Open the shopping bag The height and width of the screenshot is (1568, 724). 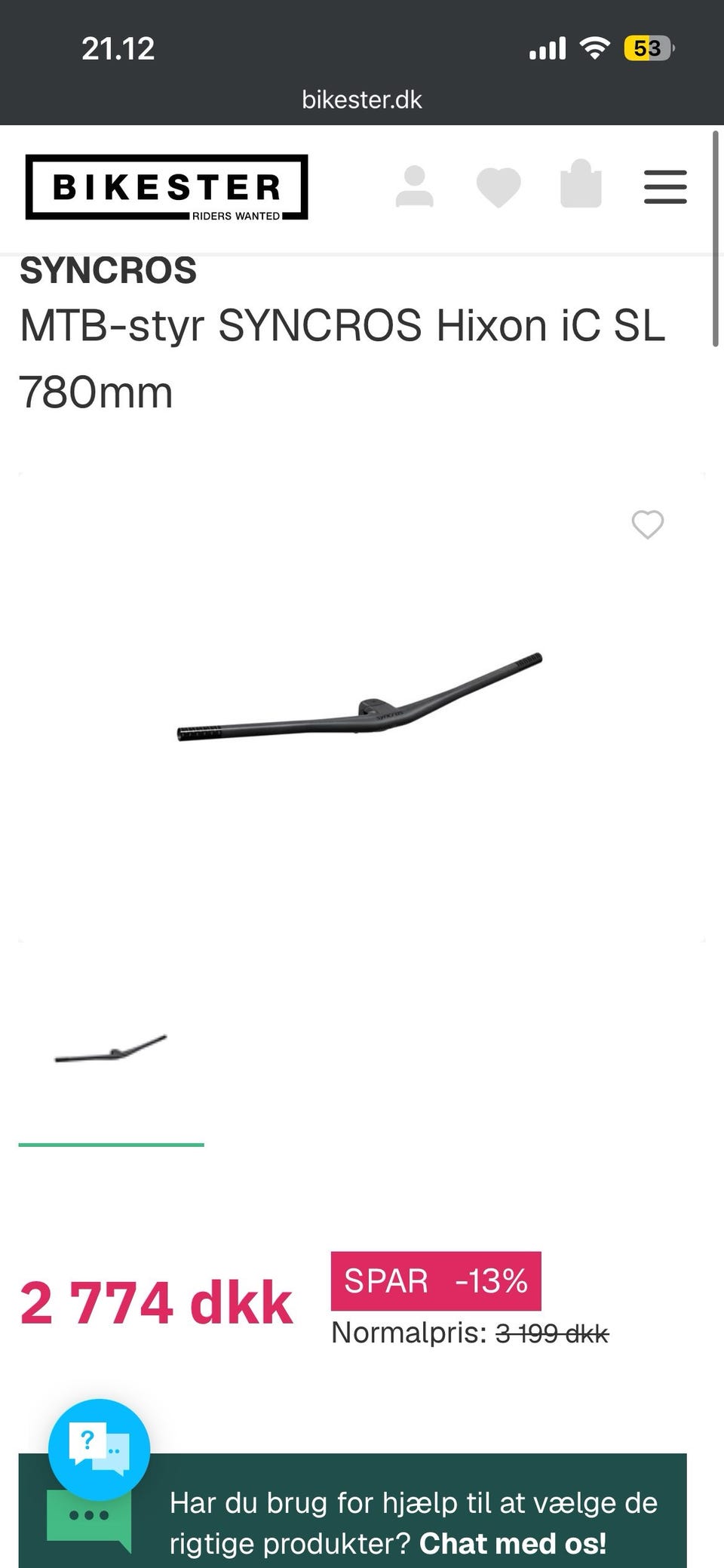click(x=581, y=184)
